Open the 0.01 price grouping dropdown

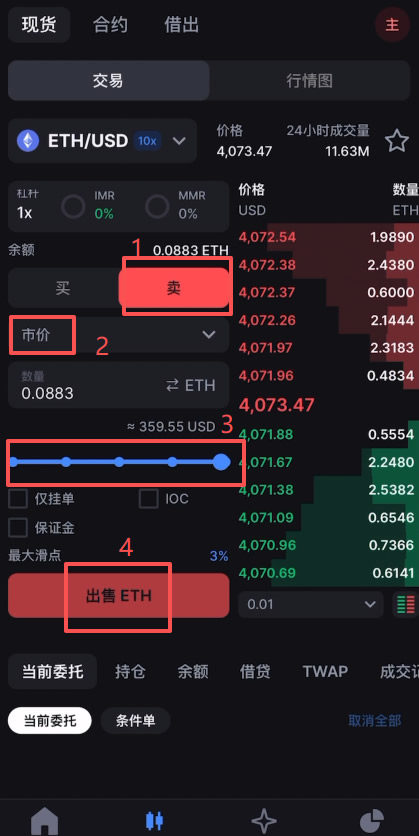[311, 604]
